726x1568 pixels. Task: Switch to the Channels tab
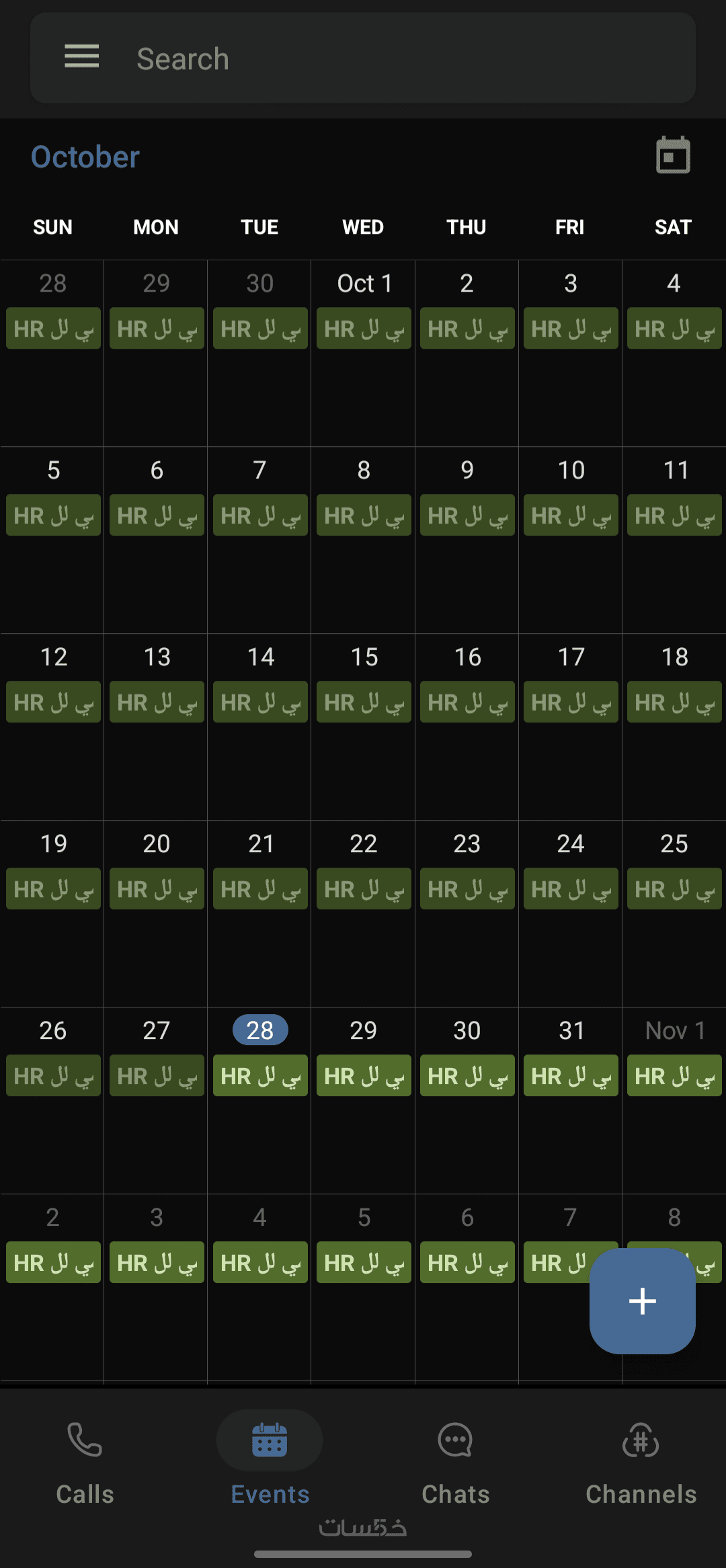click(x=641, y=1462)
